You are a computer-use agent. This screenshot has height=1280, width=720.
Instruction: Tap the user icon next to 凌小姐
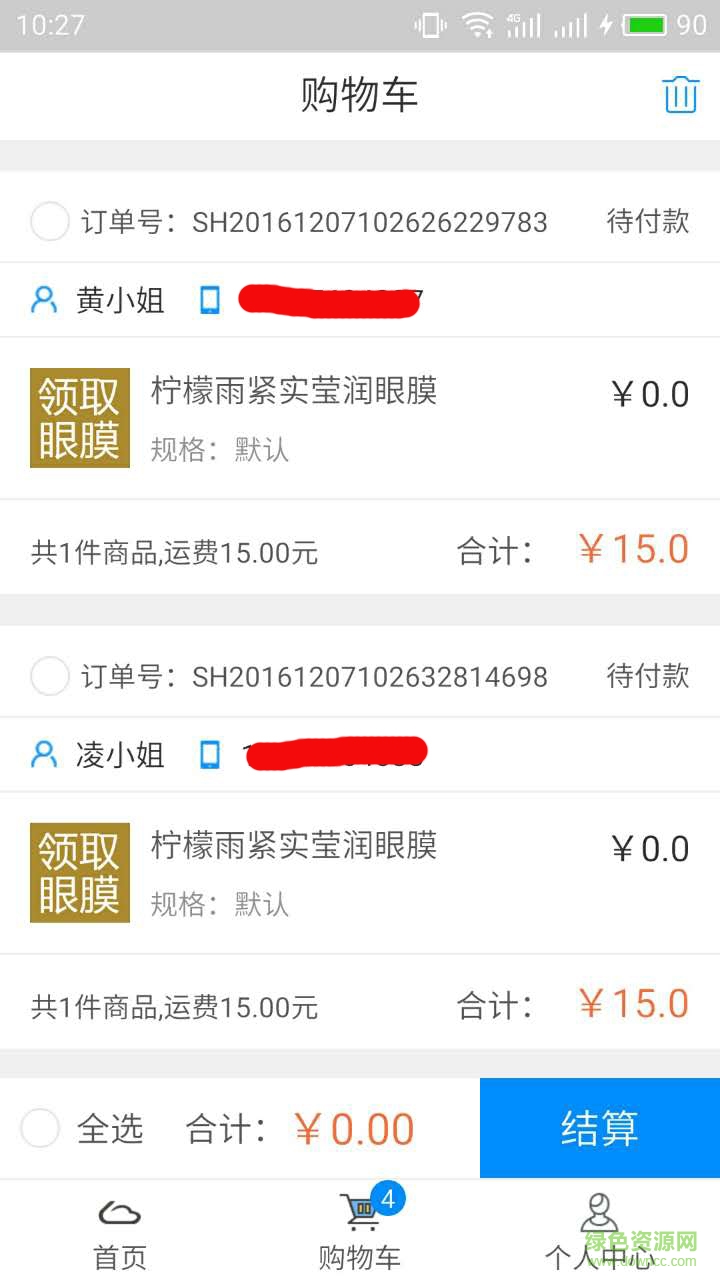tap(41, 756)
